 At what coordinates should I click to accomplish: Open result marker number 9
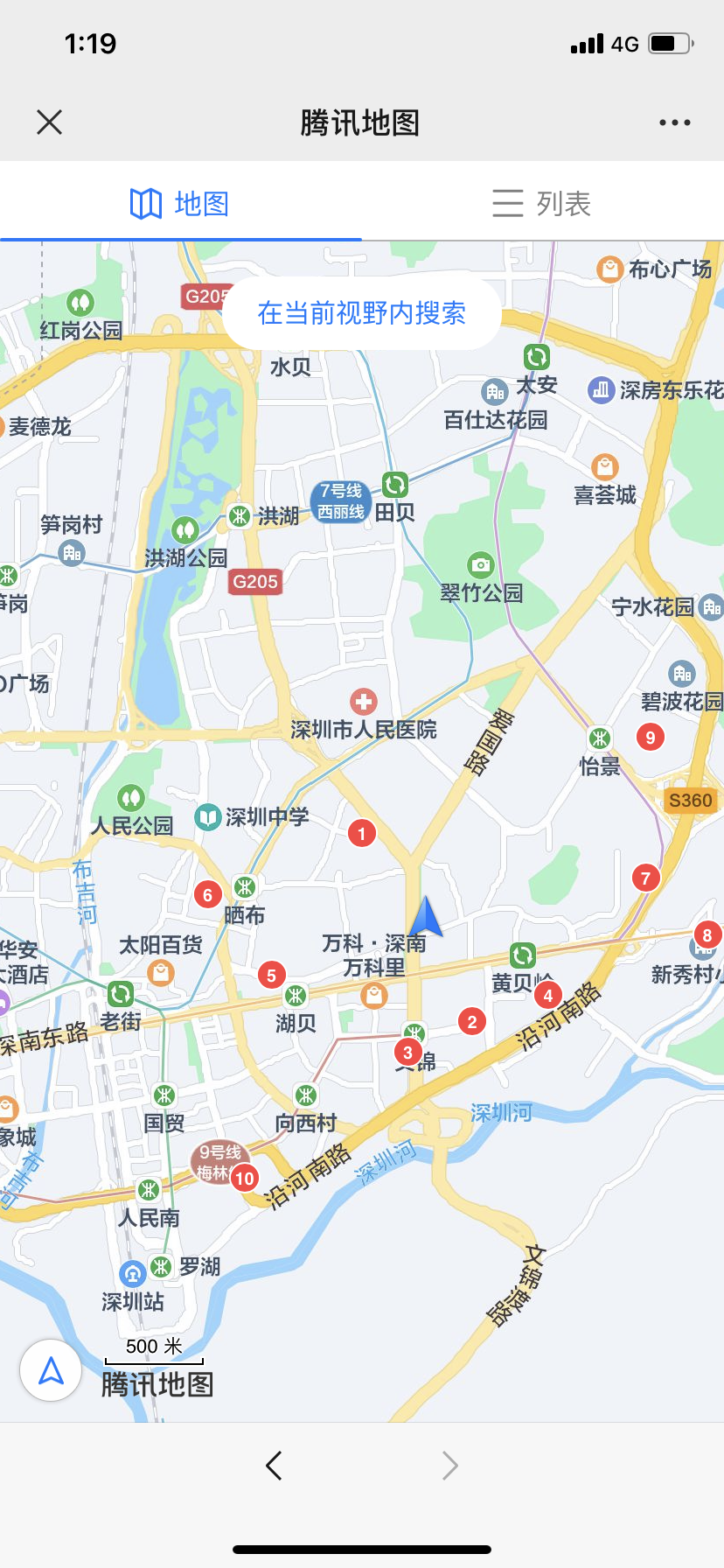point(650,738)
